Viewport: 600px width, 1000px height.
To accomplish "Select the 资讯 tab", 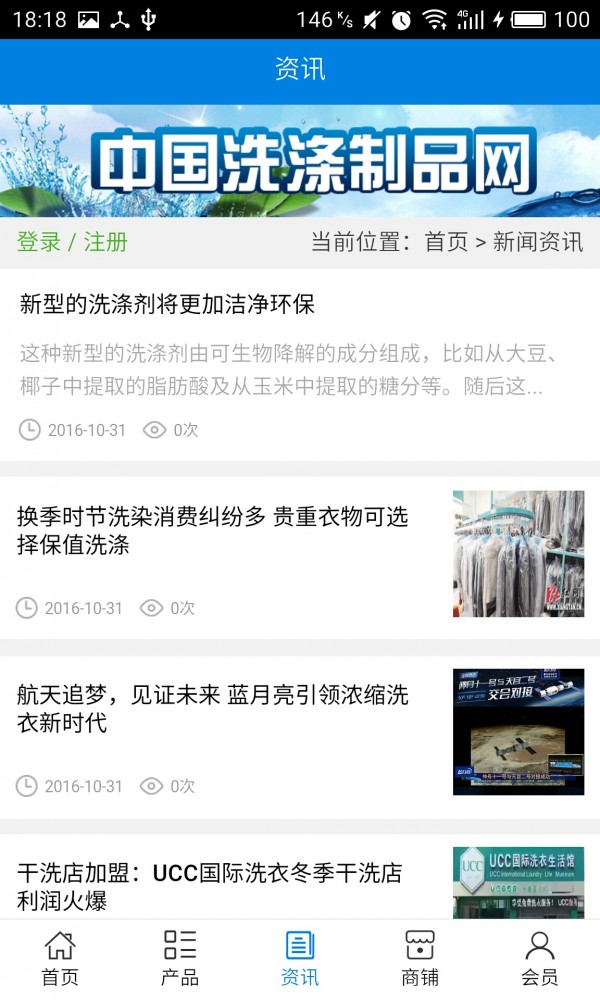I will tap(300, 958).
